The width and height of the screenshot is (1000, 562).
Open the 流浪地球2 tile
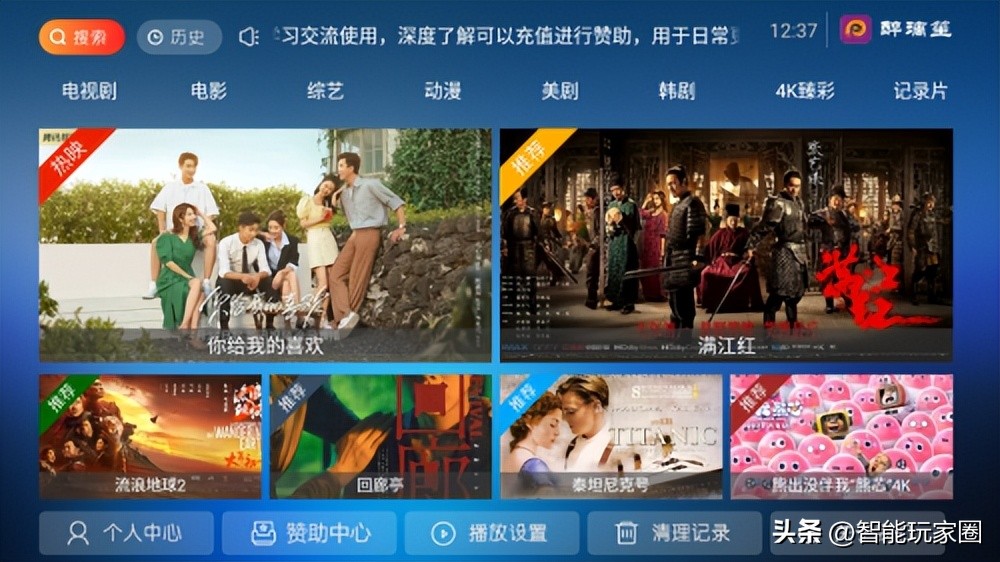(150, 437)
